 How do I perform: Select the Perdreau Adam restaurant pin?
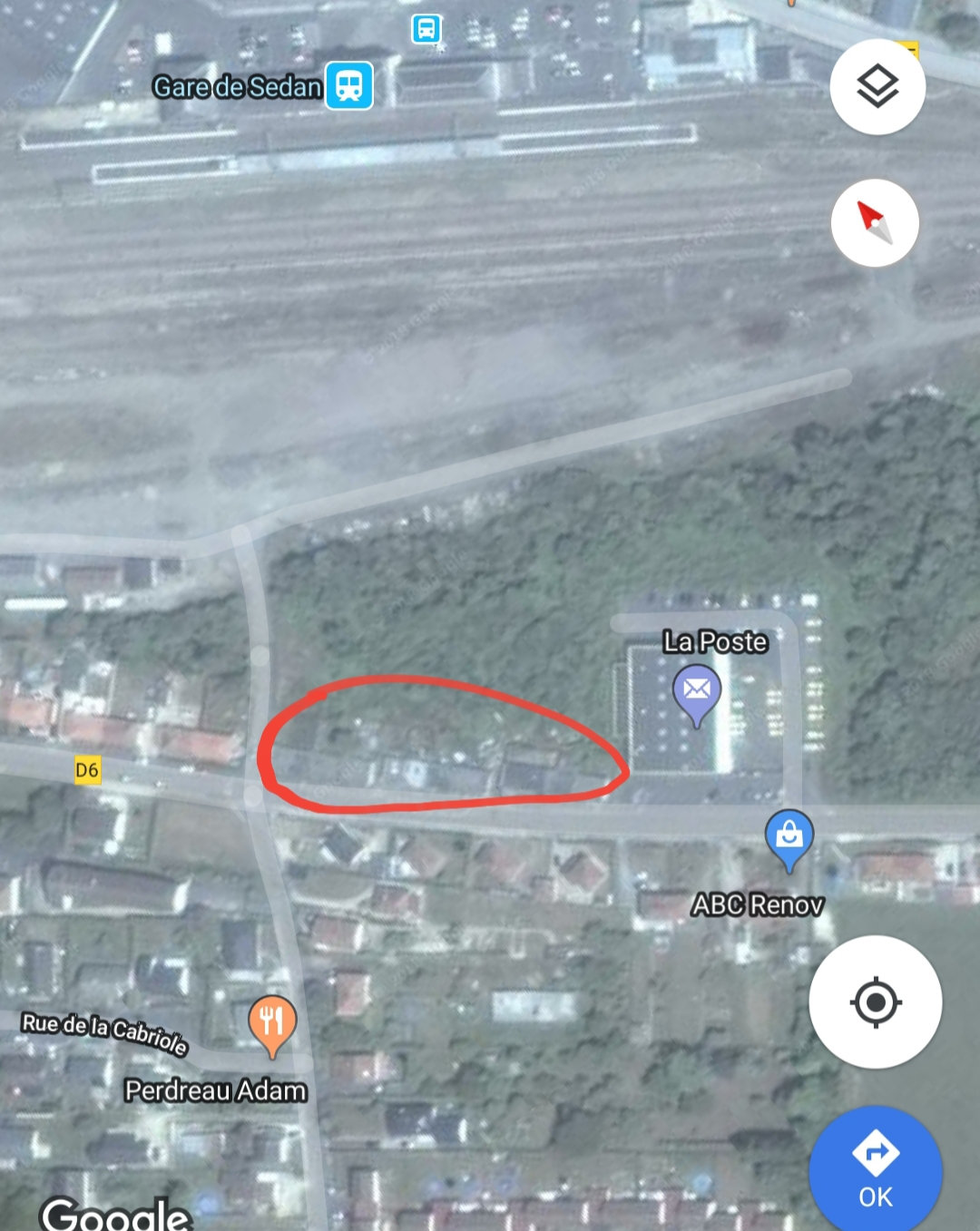271,1022
